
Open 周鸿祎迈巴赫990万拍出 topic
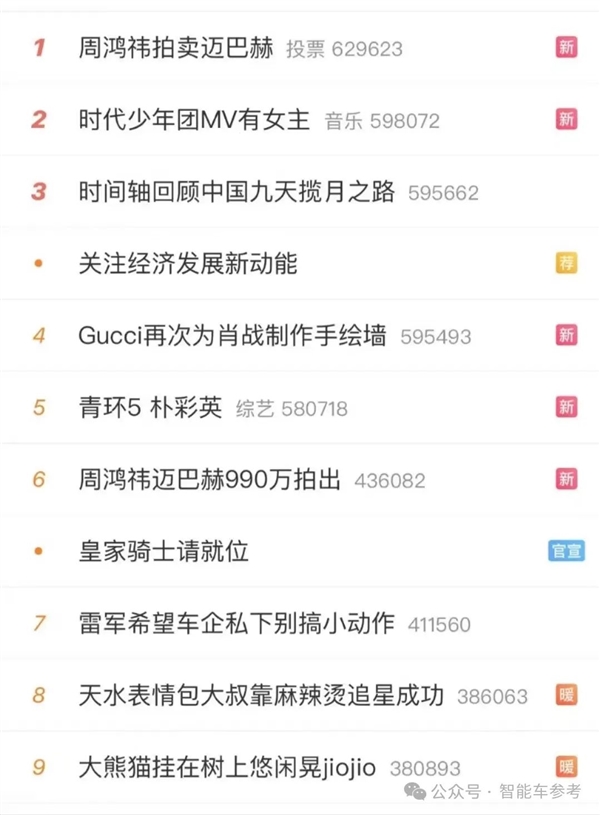[209, 480]
